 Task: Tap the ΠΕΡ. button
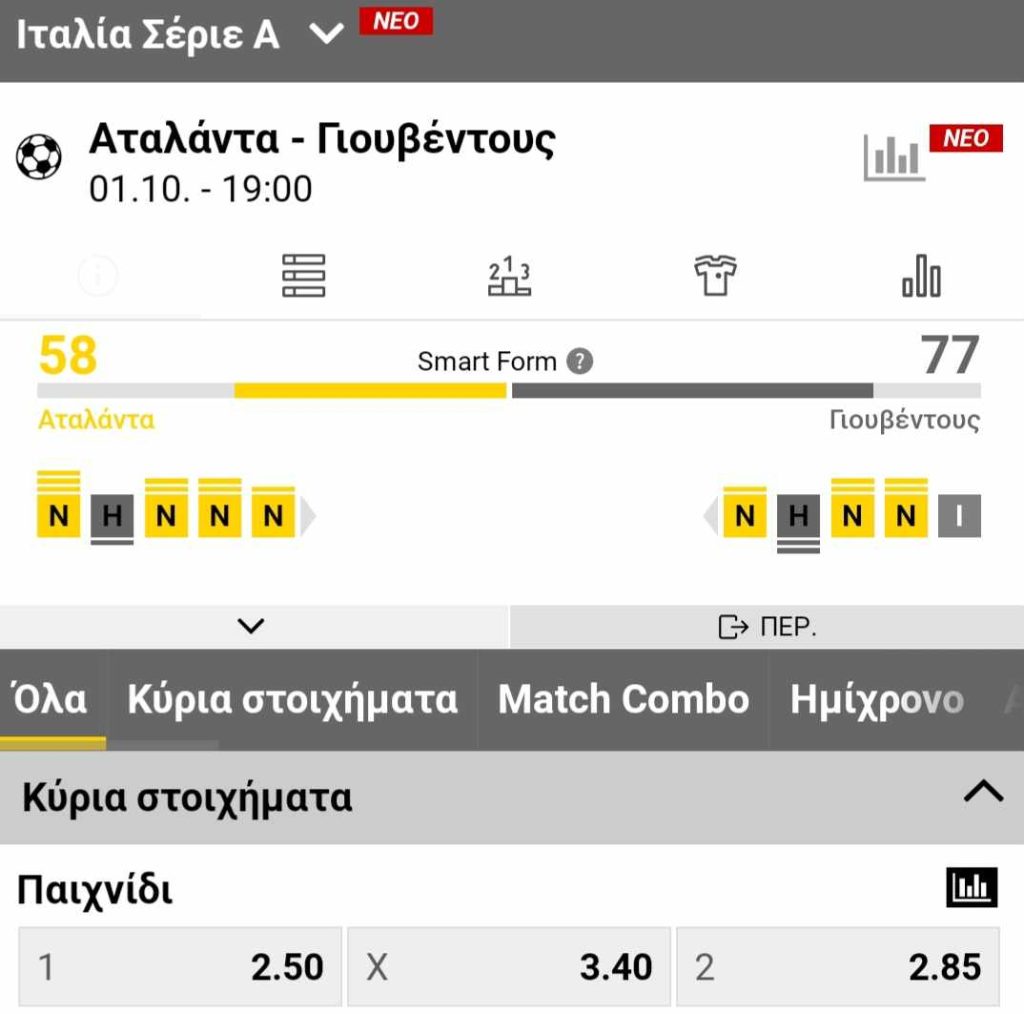coord(767,627)
